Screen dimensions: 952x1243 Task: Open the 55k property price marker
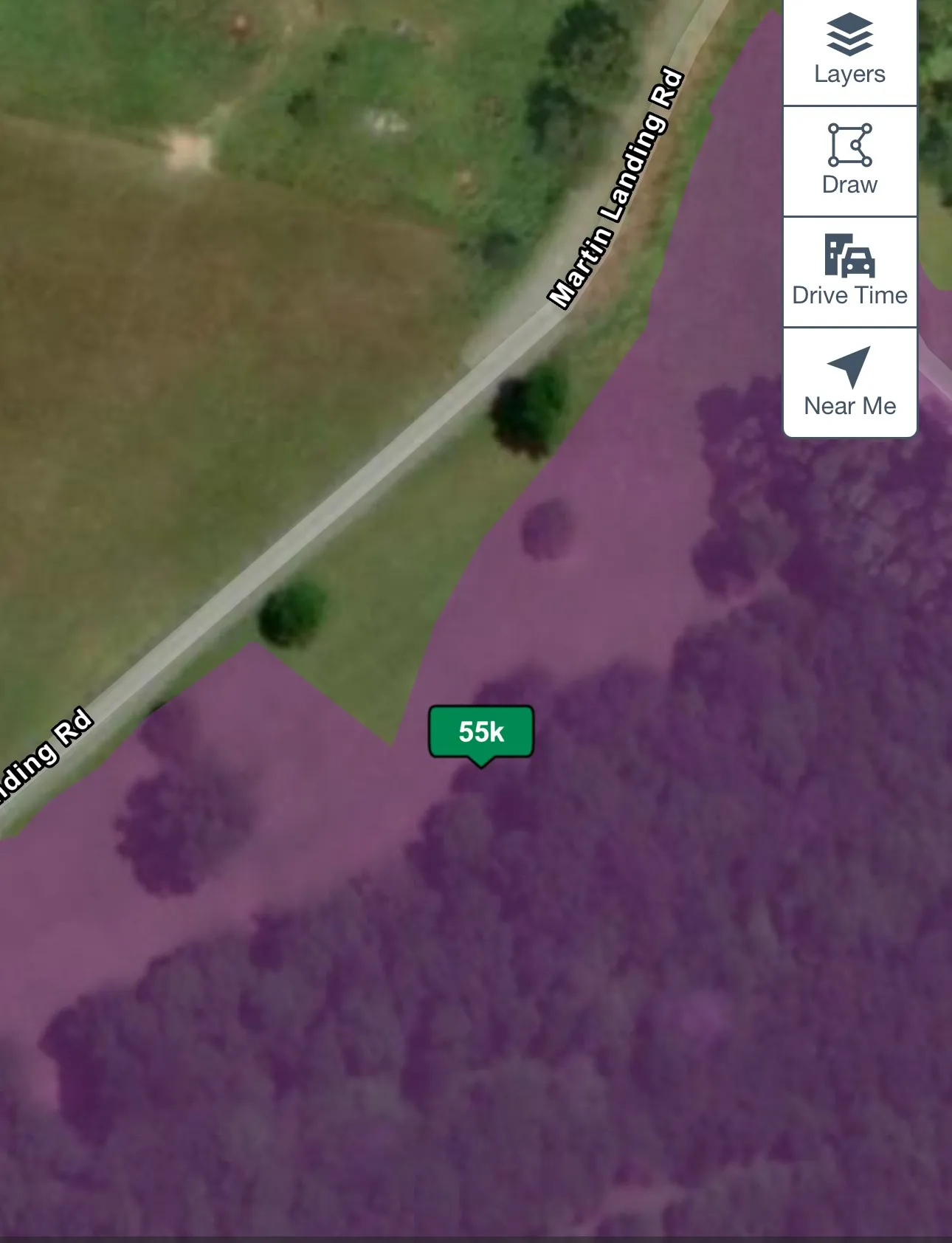coord(481,732)
